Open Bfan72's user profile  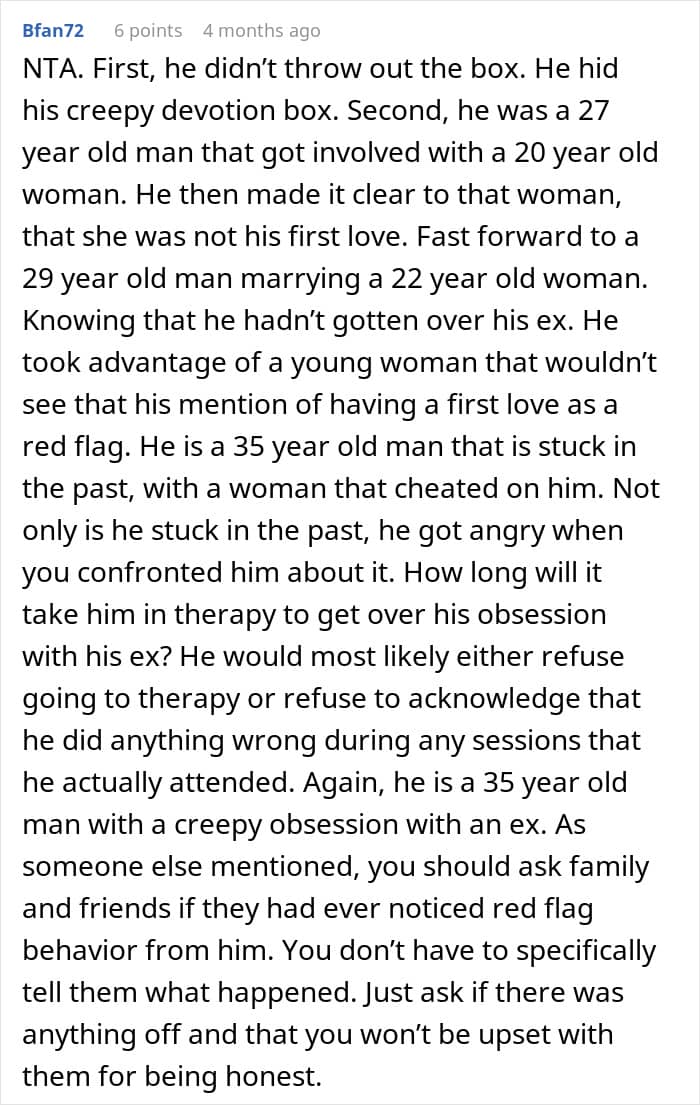[x=54, y=31]
